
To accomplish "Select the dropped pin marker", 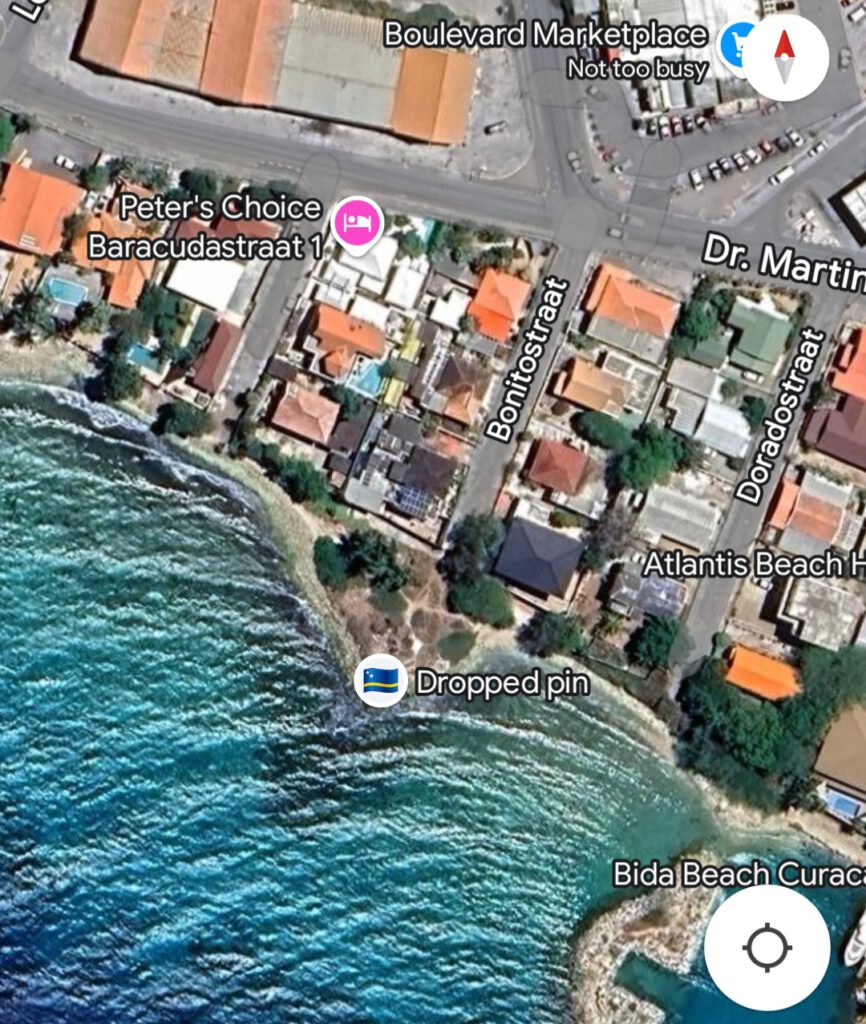I will click(381, 681).
